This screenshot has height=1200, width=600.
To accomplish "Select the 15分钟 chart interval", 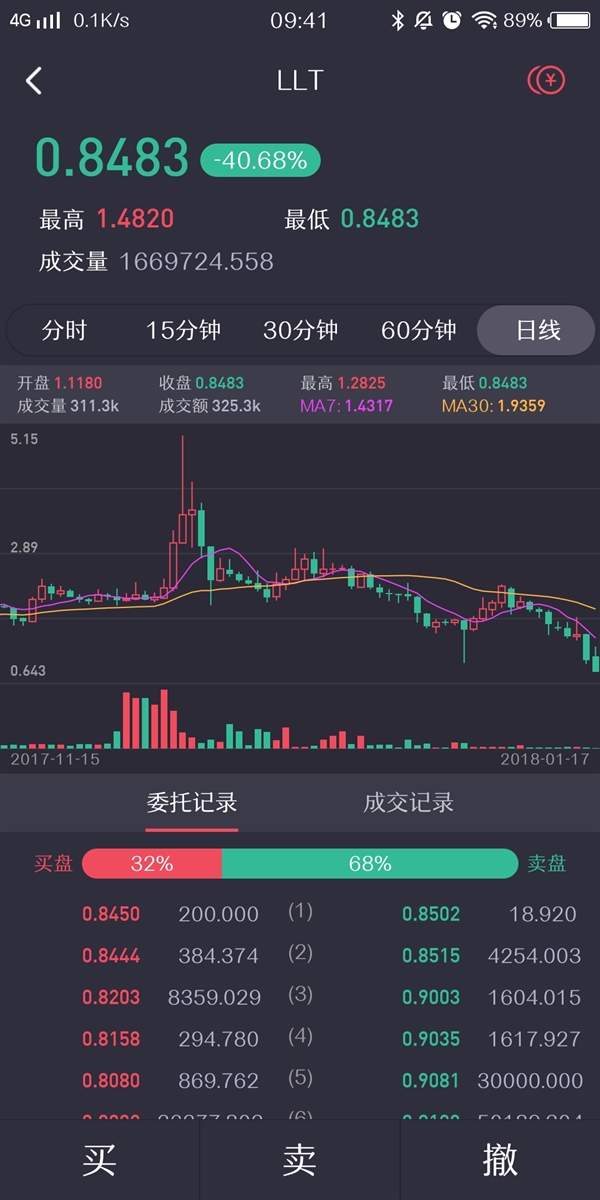I will point(183,331).
